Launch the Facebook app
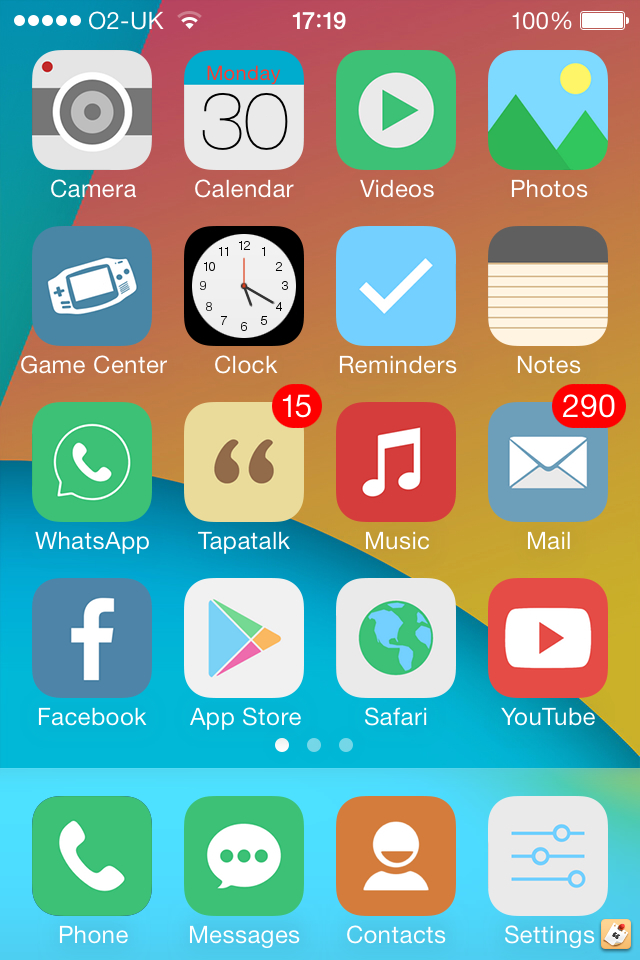The height and width of the screenshot is (960, 640). point(92,638)
